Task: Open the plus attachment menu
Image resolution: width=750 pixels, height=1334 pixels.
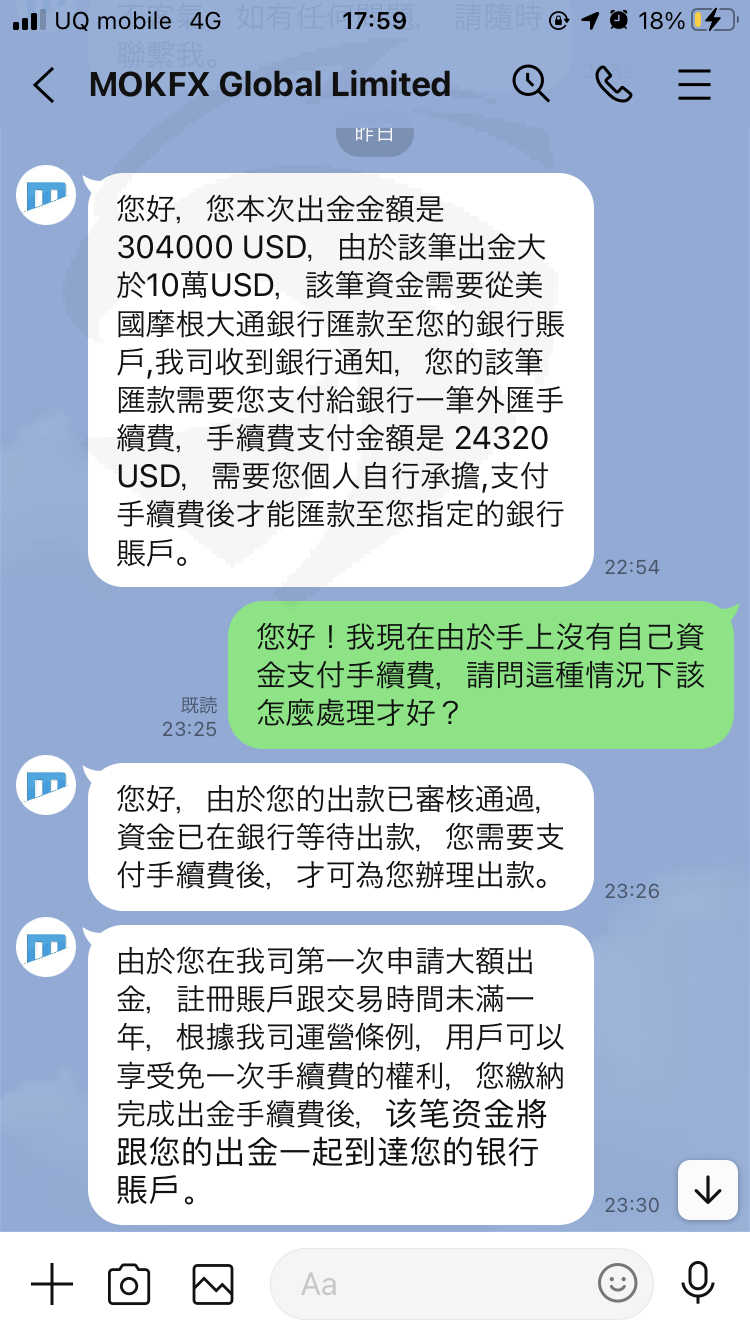Action: (52, 1283)
